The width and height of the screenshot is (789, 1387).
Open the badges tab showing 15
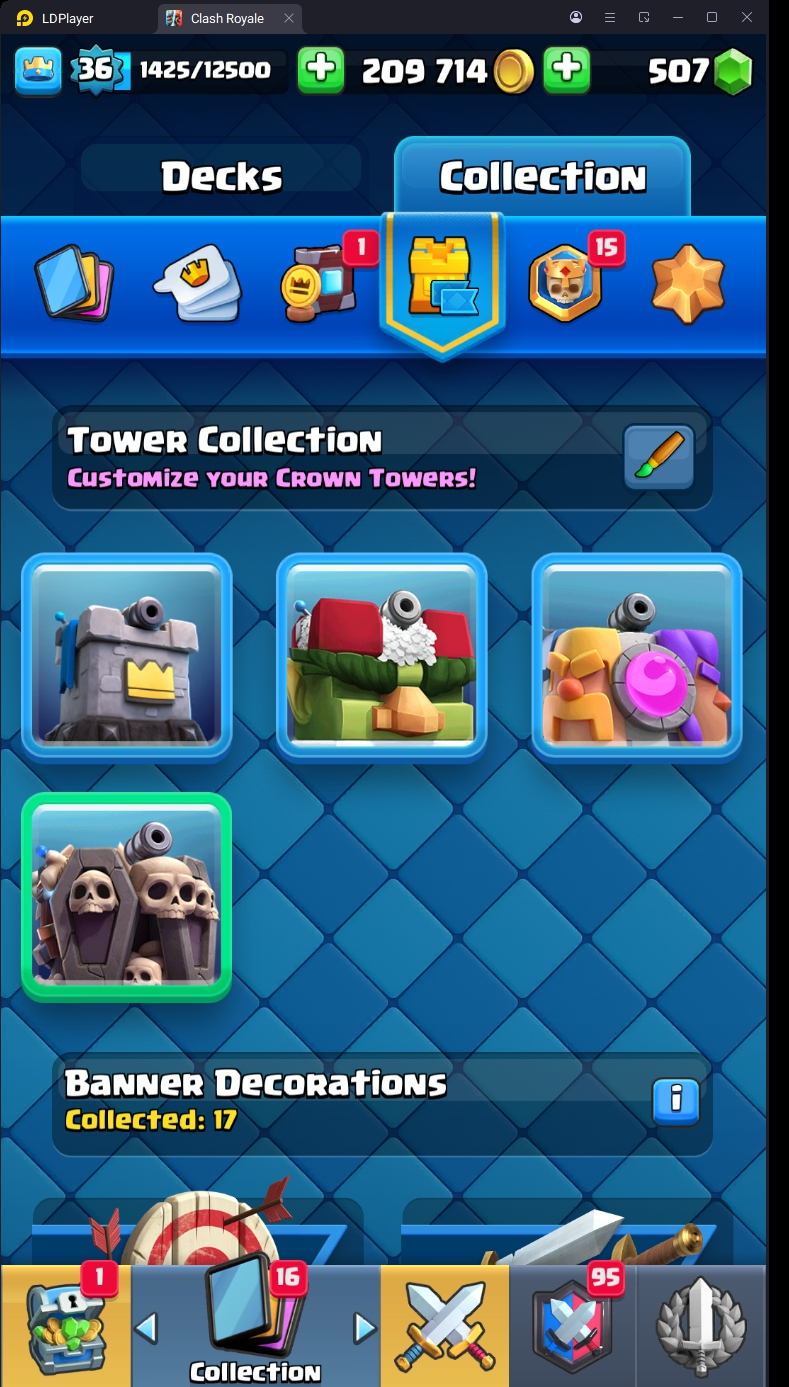point(567,284)
